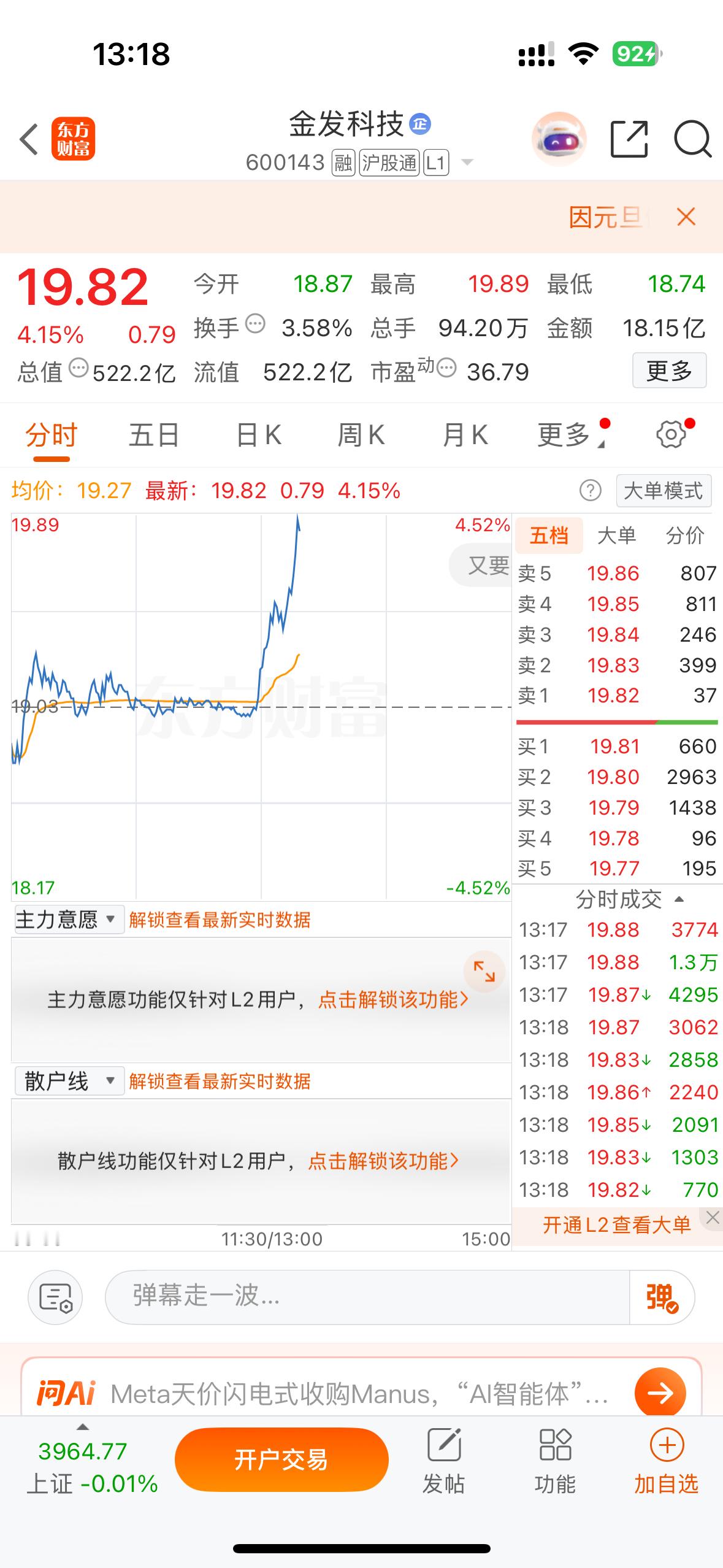This screenshot has height=1568, width=723.
Task: Open the AI robot assistant avatar
Action: [559, 139]
